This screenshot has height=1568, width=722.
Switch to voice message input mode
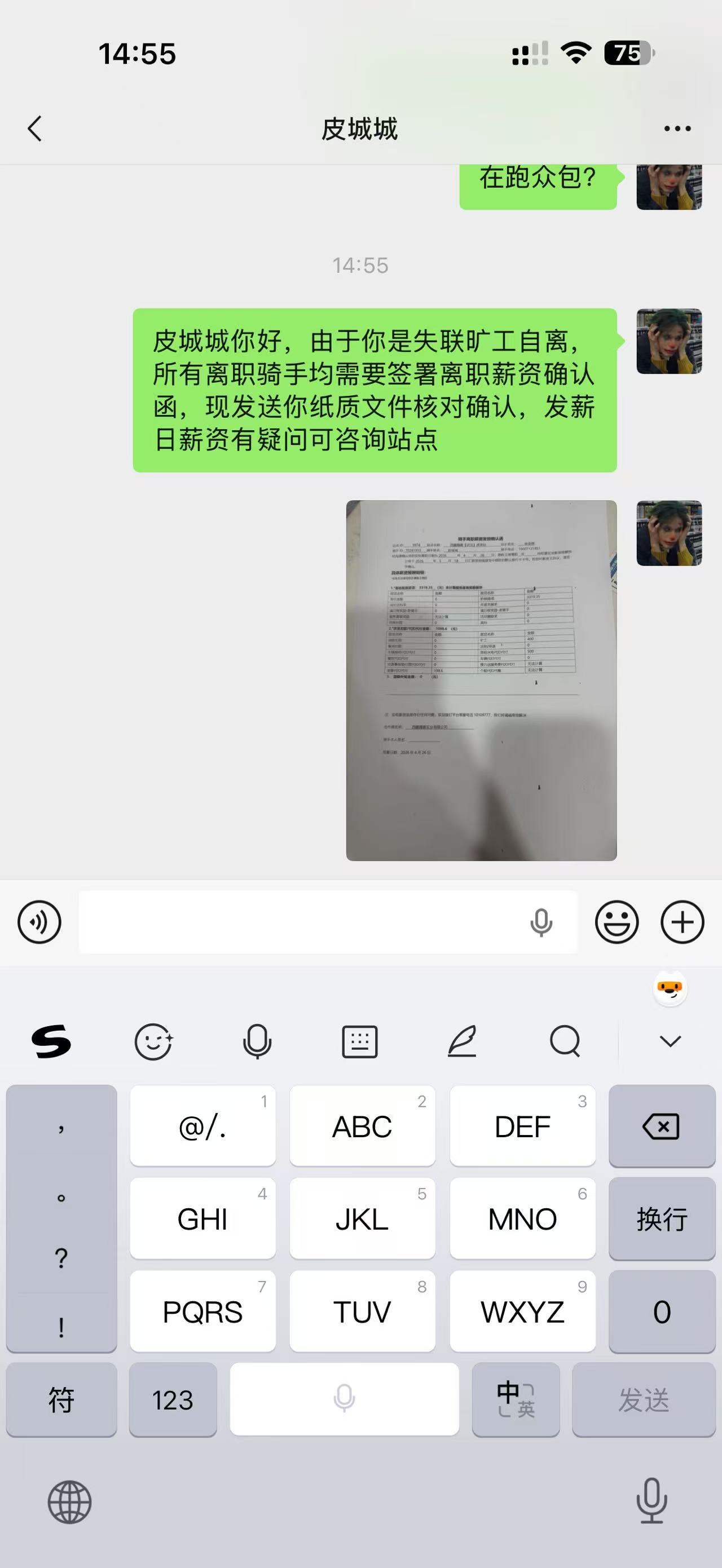click(x=39, y=922)
